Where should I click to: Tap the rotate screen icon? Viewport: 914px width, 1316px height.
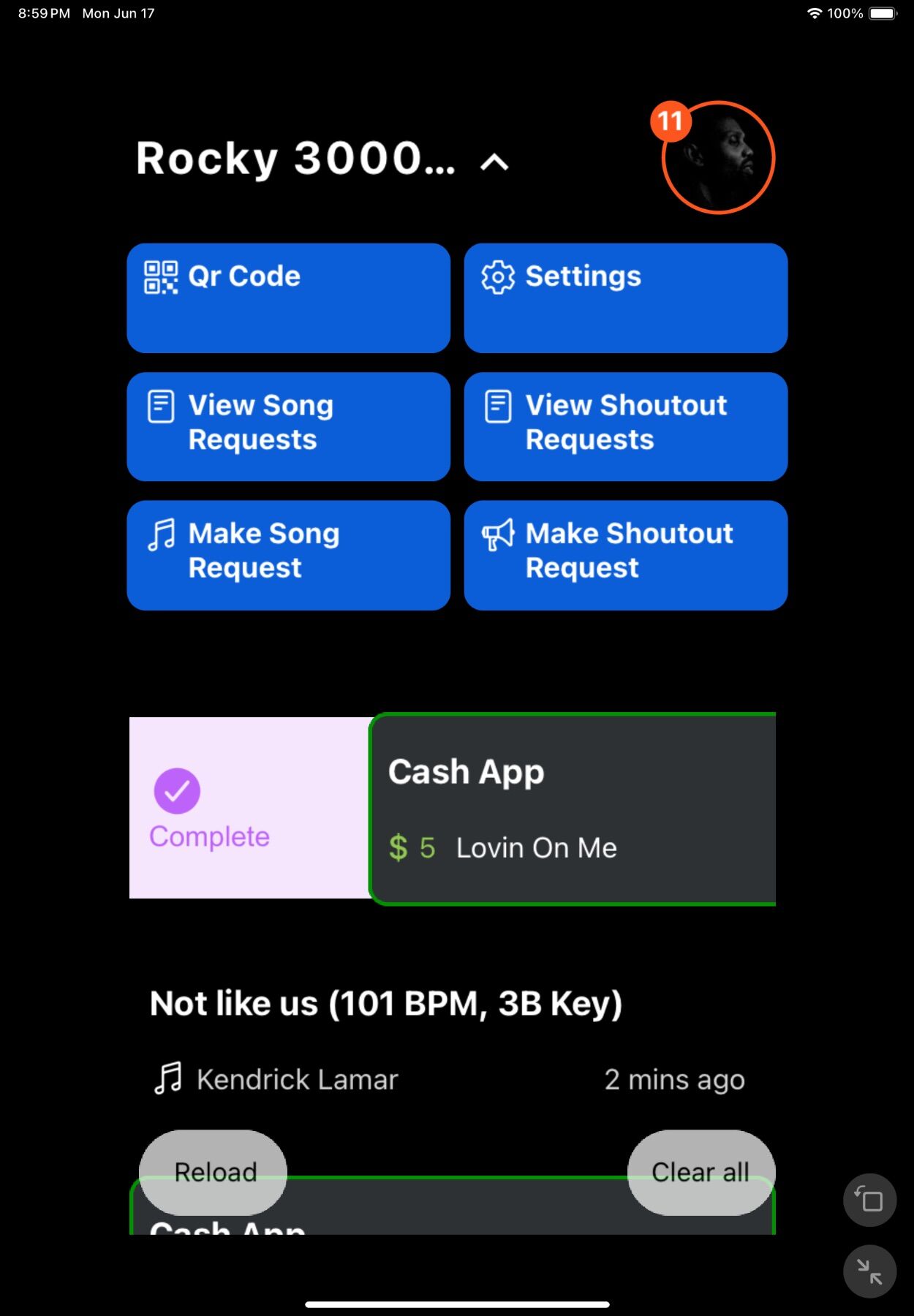click(869, 1200)
